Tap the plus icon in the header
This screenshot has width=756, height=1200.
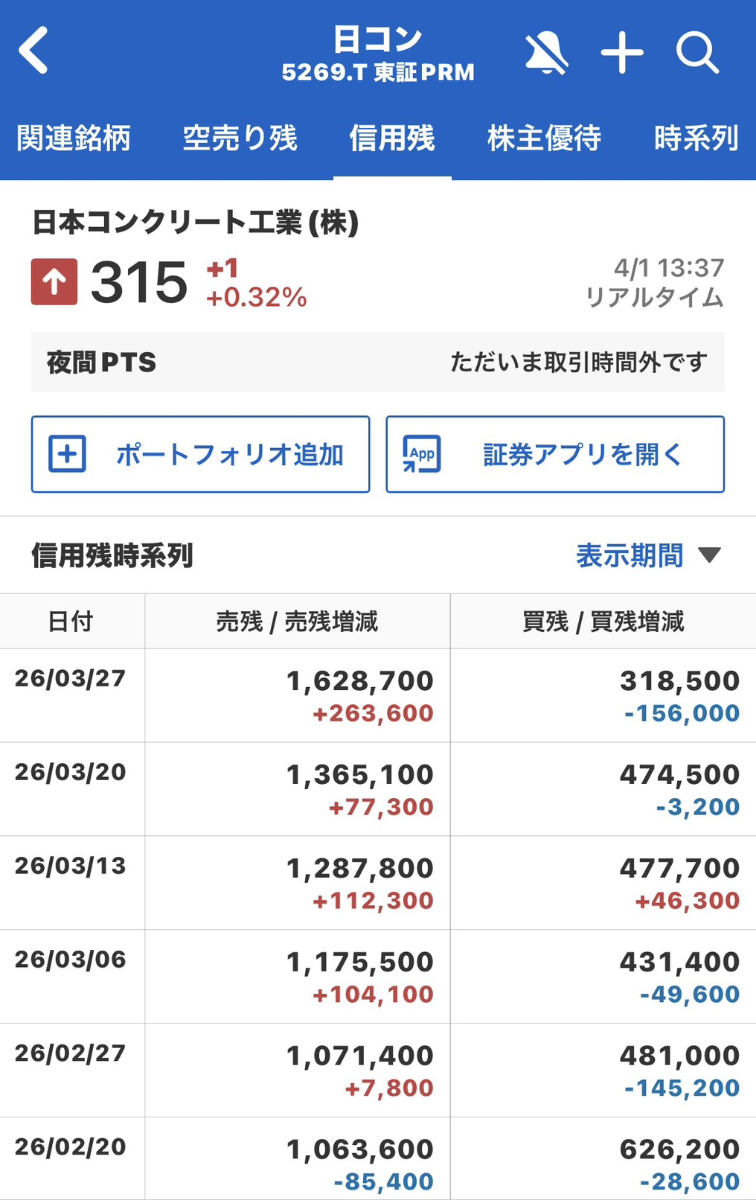tap(622, 52)
